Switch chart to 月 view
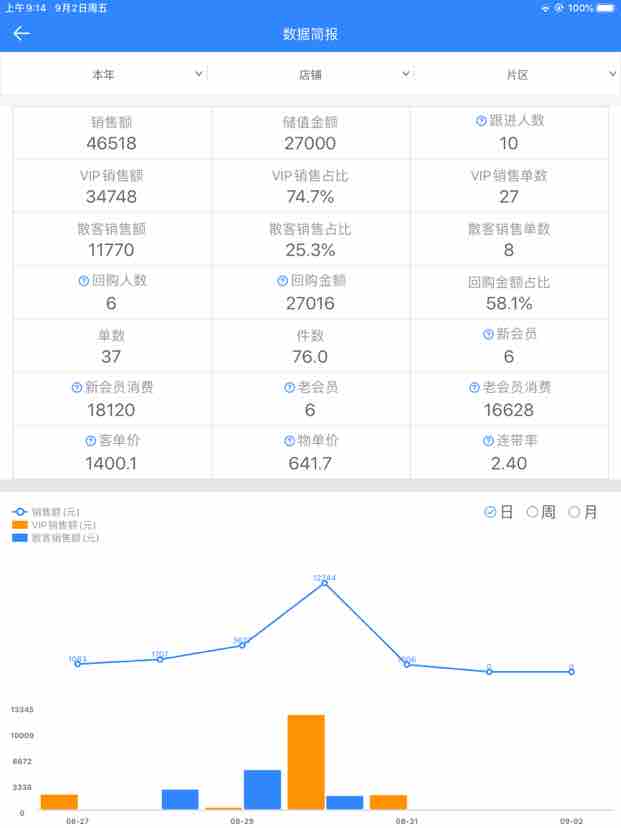Viewport: 621px width, 828px height. [575, 512]
